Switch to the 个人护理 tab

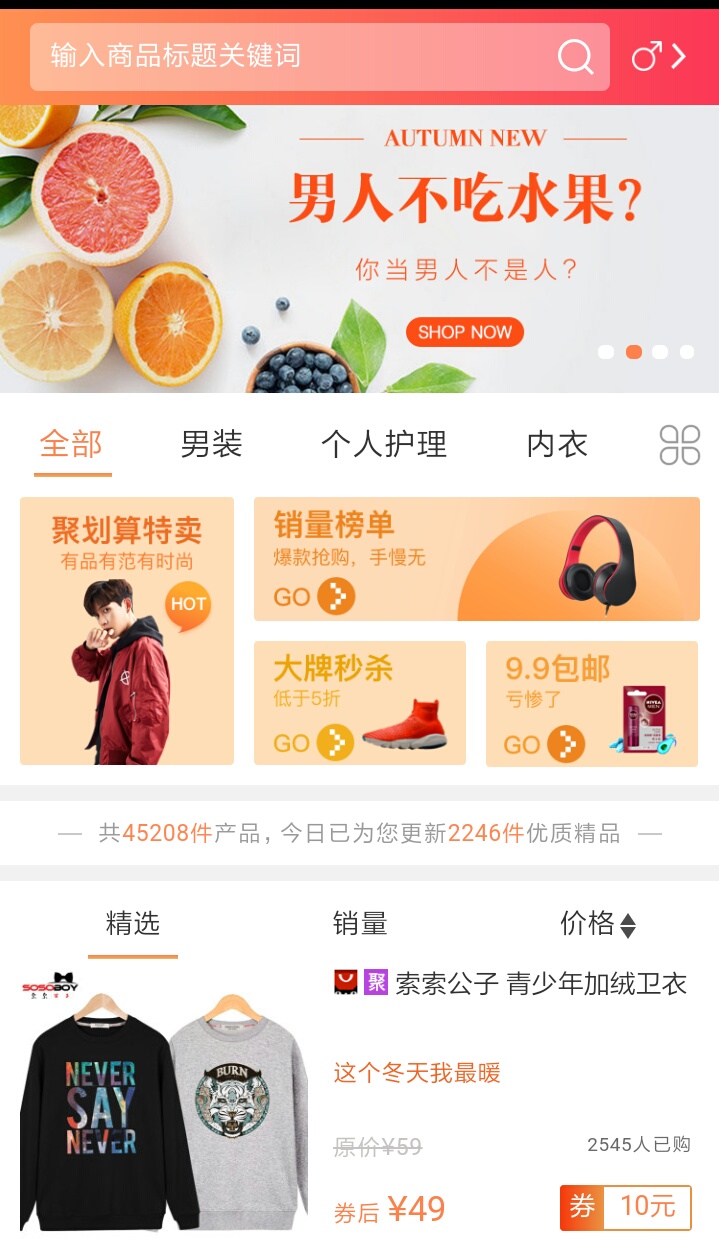(x=384, y=444)
